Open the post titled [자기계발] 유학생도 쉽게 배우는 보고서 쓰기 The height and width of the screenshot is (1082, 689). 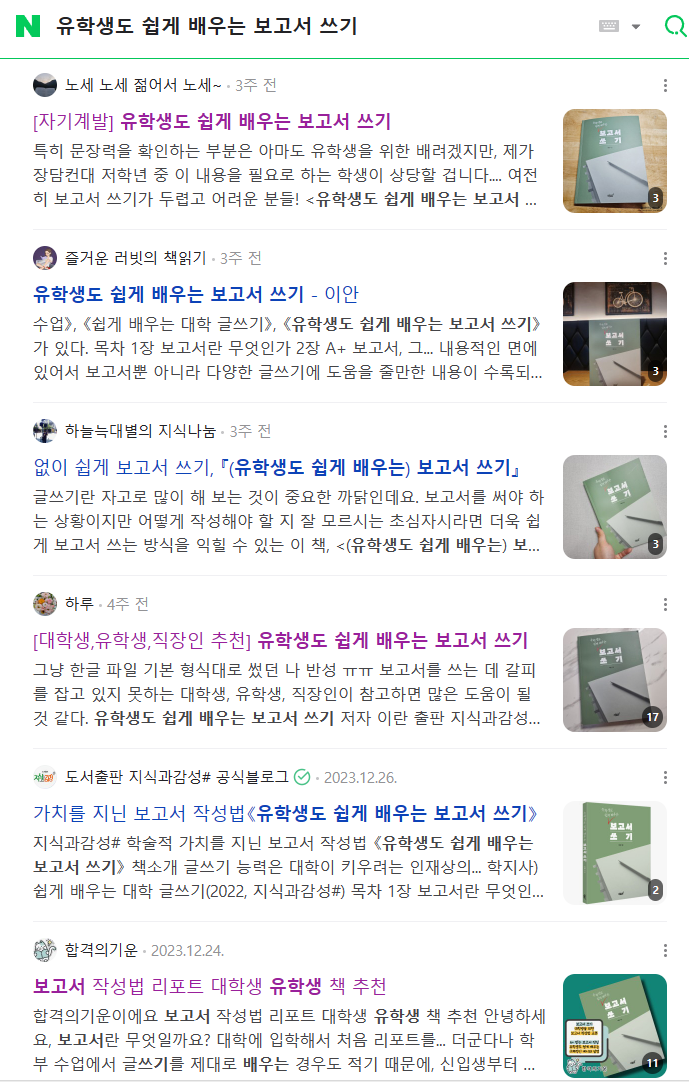coord(211,122)
